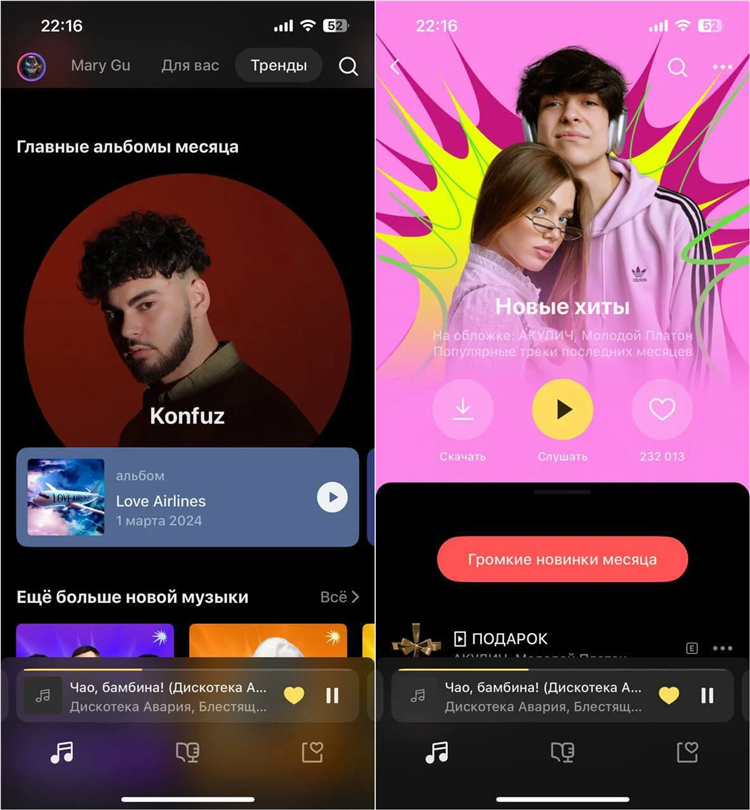Switch to the Для вас tab
This screenshot has height=810, width=750.
[x=190, y=66]
